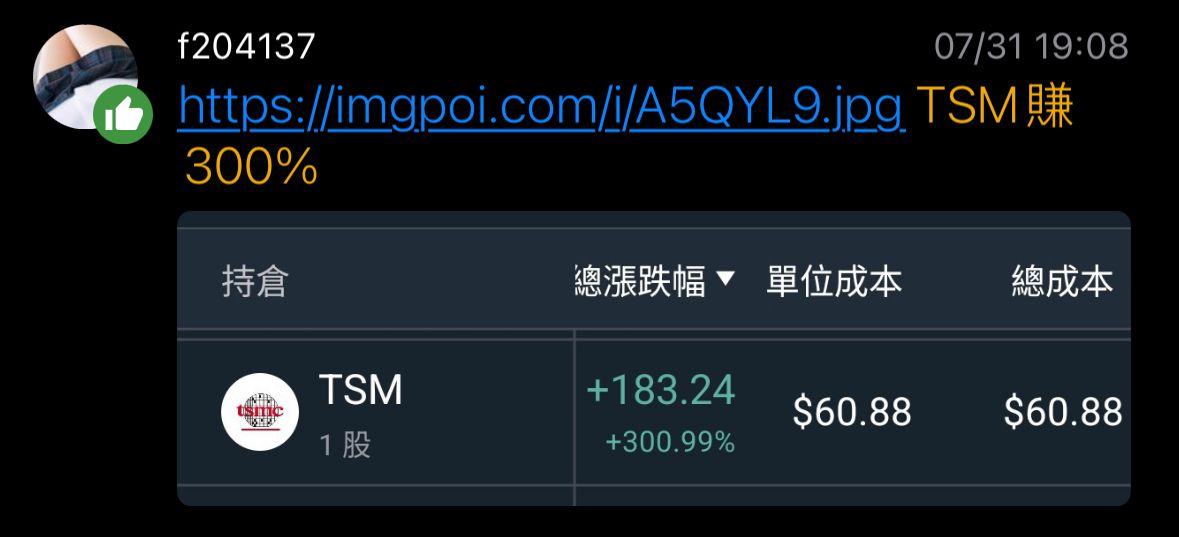Viewport: 1179px width, 537px height.
Task: Open f204137's profile avatar
Action: 85,78
